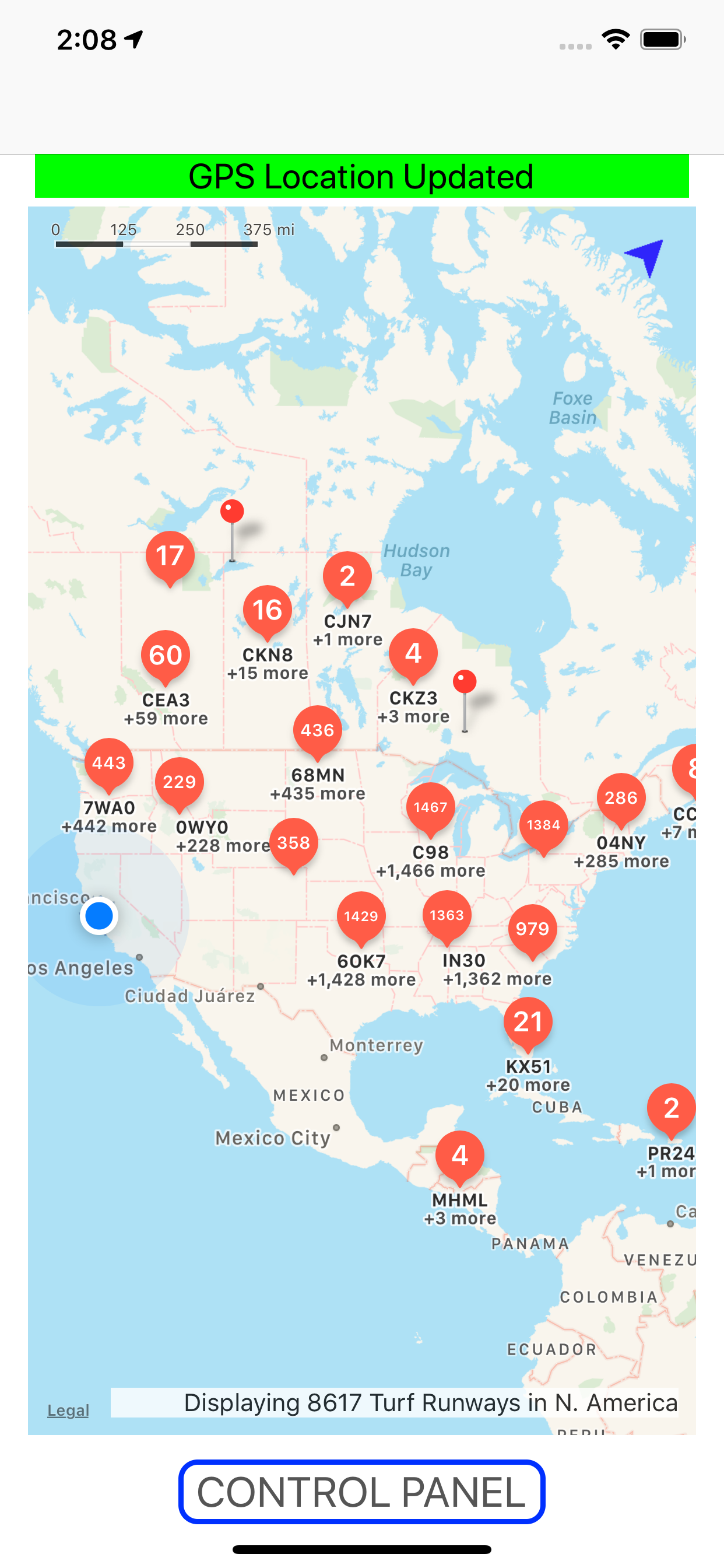The width and height of the screenshot is (724, 1568).
Task: Select the CEA3 cluster showing 60 runways
Action: 166,656
